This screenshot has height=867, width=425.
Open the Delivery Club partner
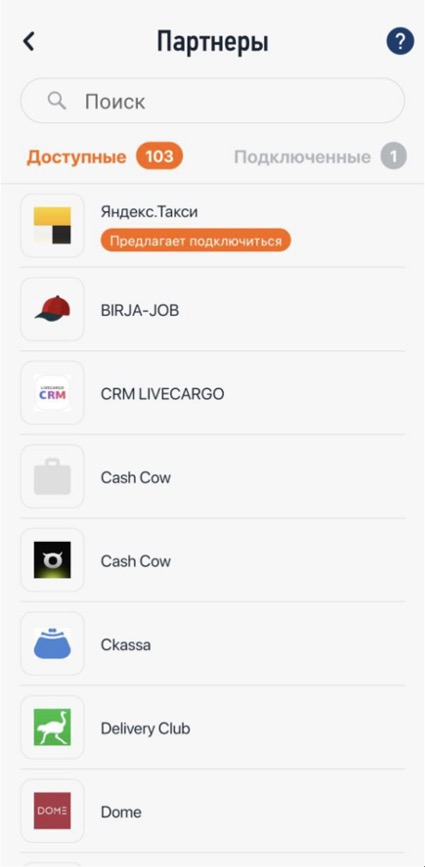click(x=212, y=727)
